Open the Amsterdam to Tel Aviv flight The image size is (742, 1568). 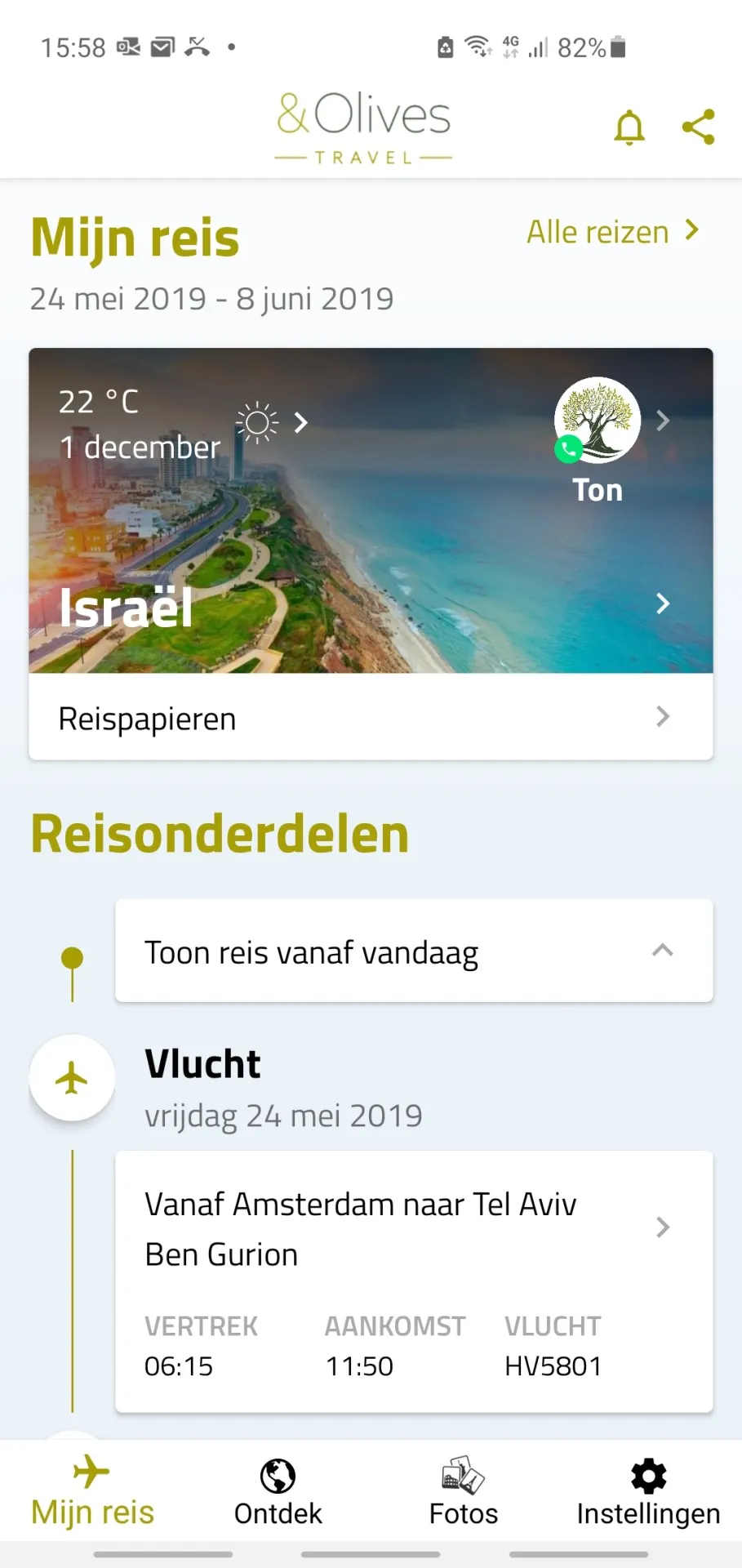414,1281
